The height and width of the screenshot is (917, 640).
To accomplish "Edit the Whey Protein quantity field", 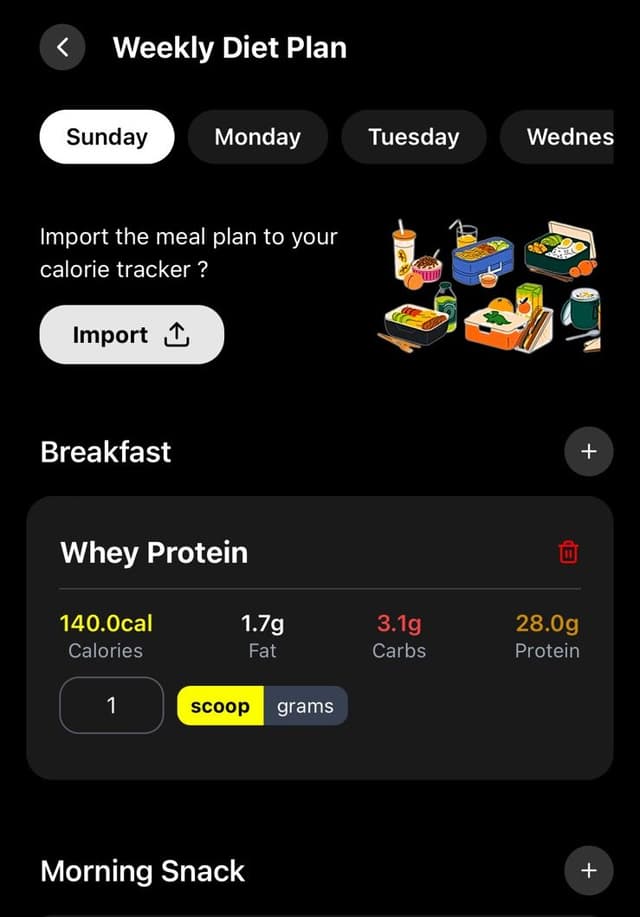I will [111, 705].
